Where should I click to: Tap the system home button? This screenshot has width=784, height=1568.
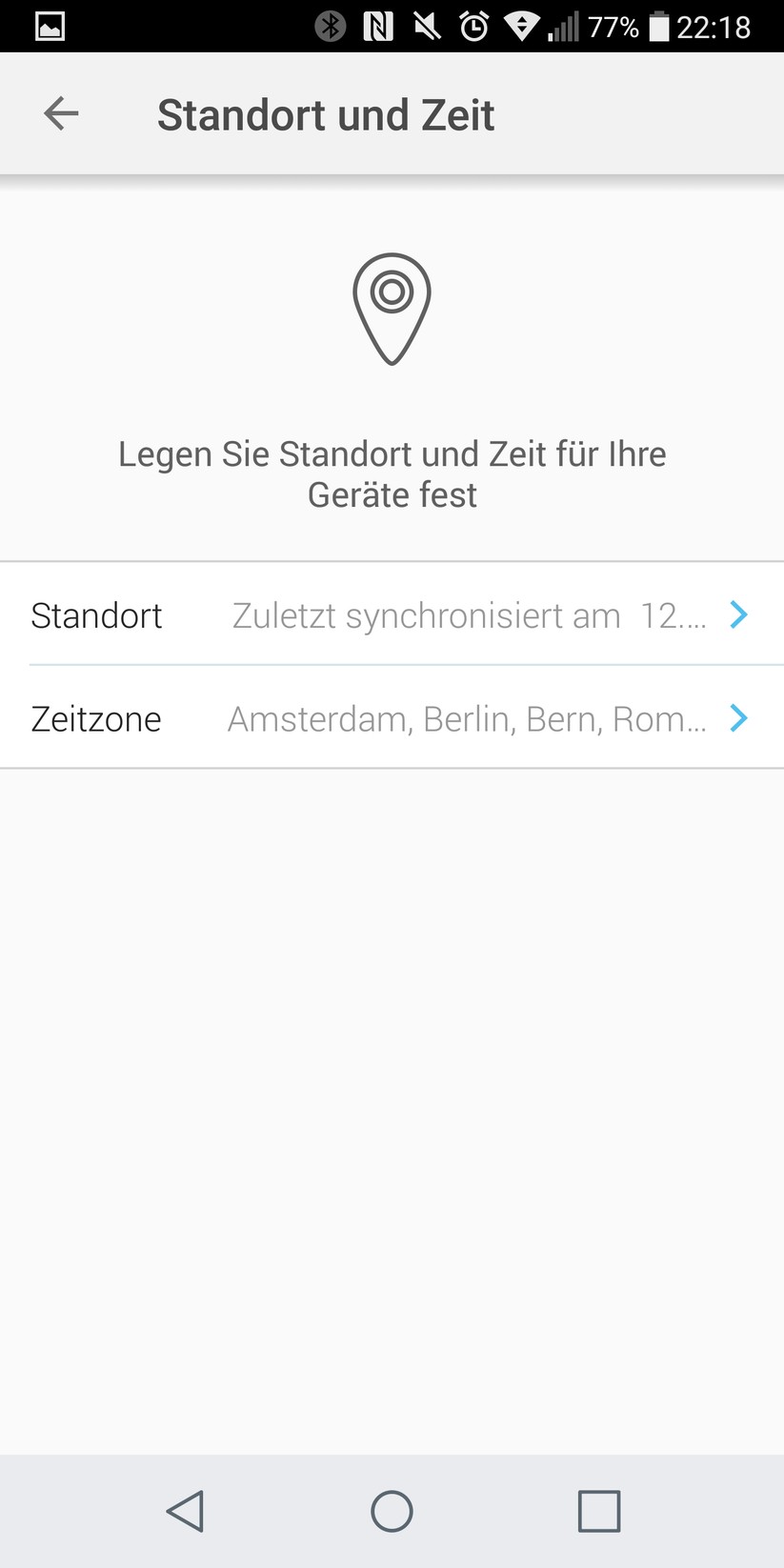(392, 1511)
